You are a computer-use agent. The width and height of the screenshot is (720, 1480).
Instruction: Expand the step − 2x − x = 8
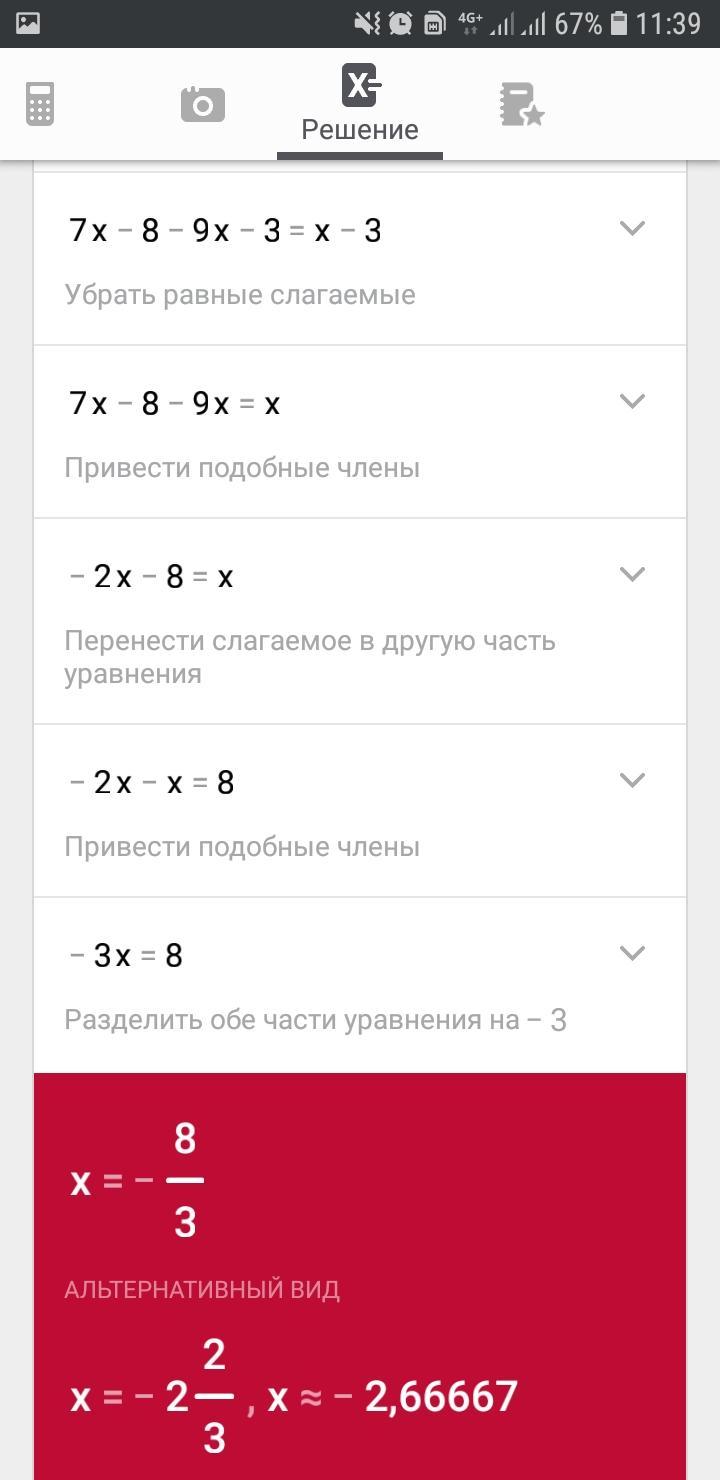[632, 781]
